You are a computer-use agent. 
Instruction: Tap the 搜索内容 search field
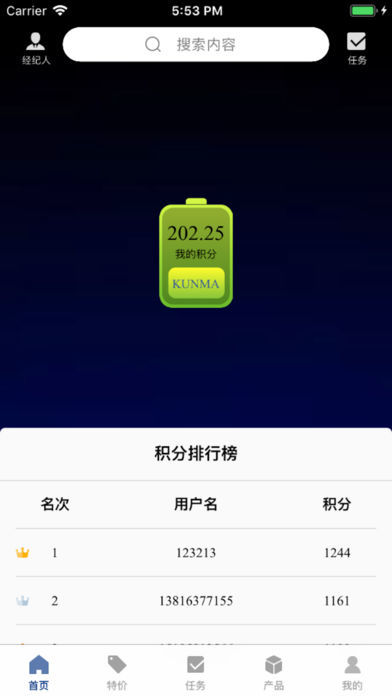coord(196,44)
